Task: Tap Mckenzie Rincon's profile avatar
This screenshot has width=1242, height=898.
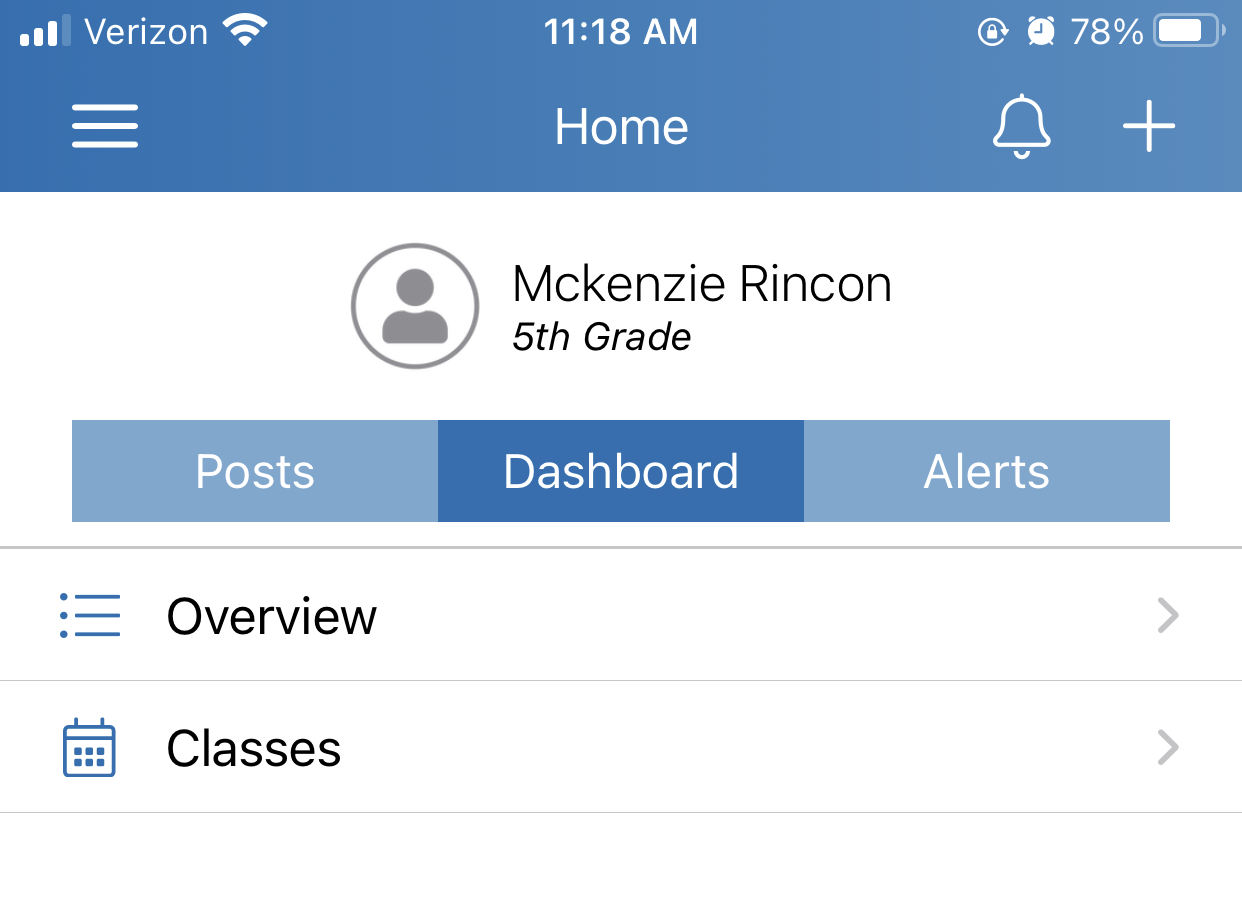Action: [415, 306]
